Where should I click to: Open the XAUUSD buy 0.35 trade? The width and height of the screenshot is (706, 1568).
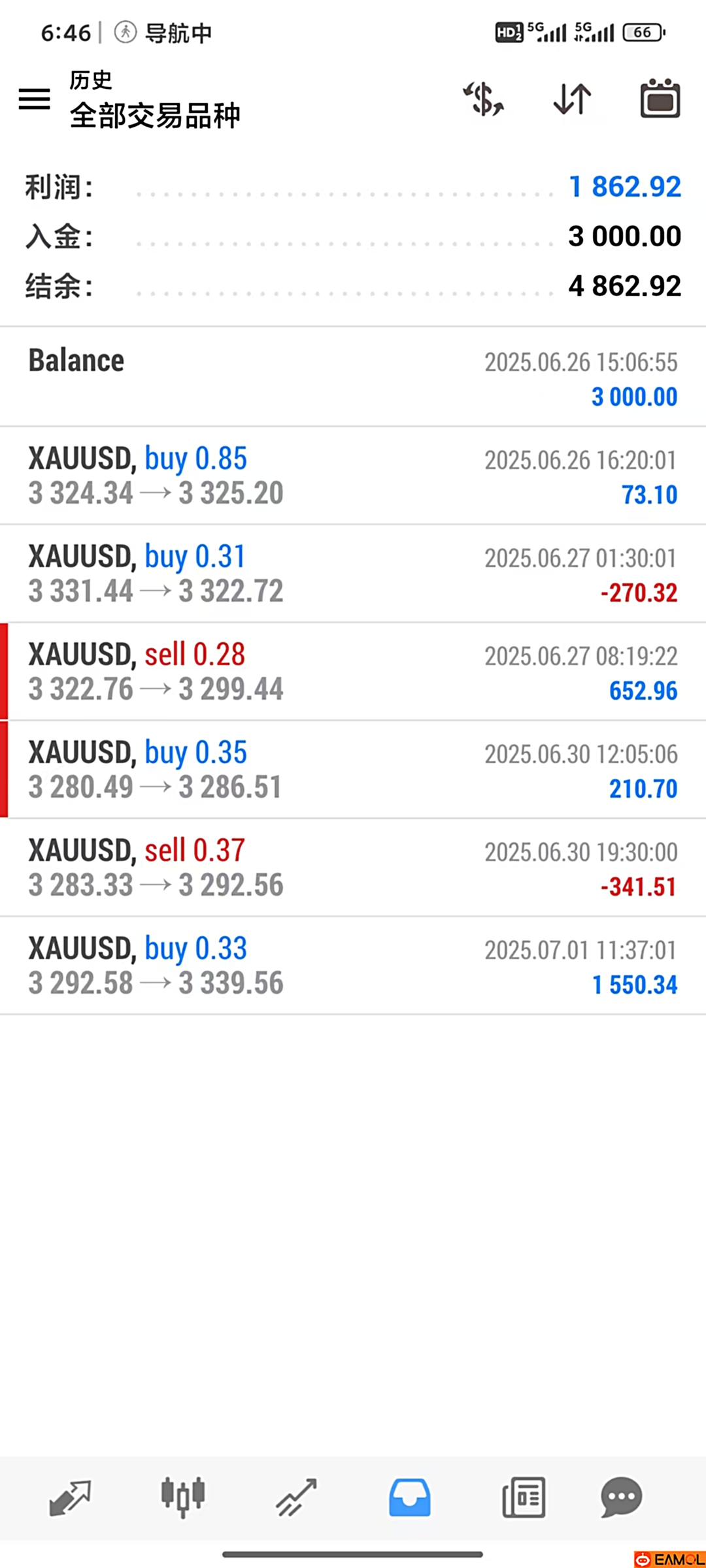pos(353,770)
